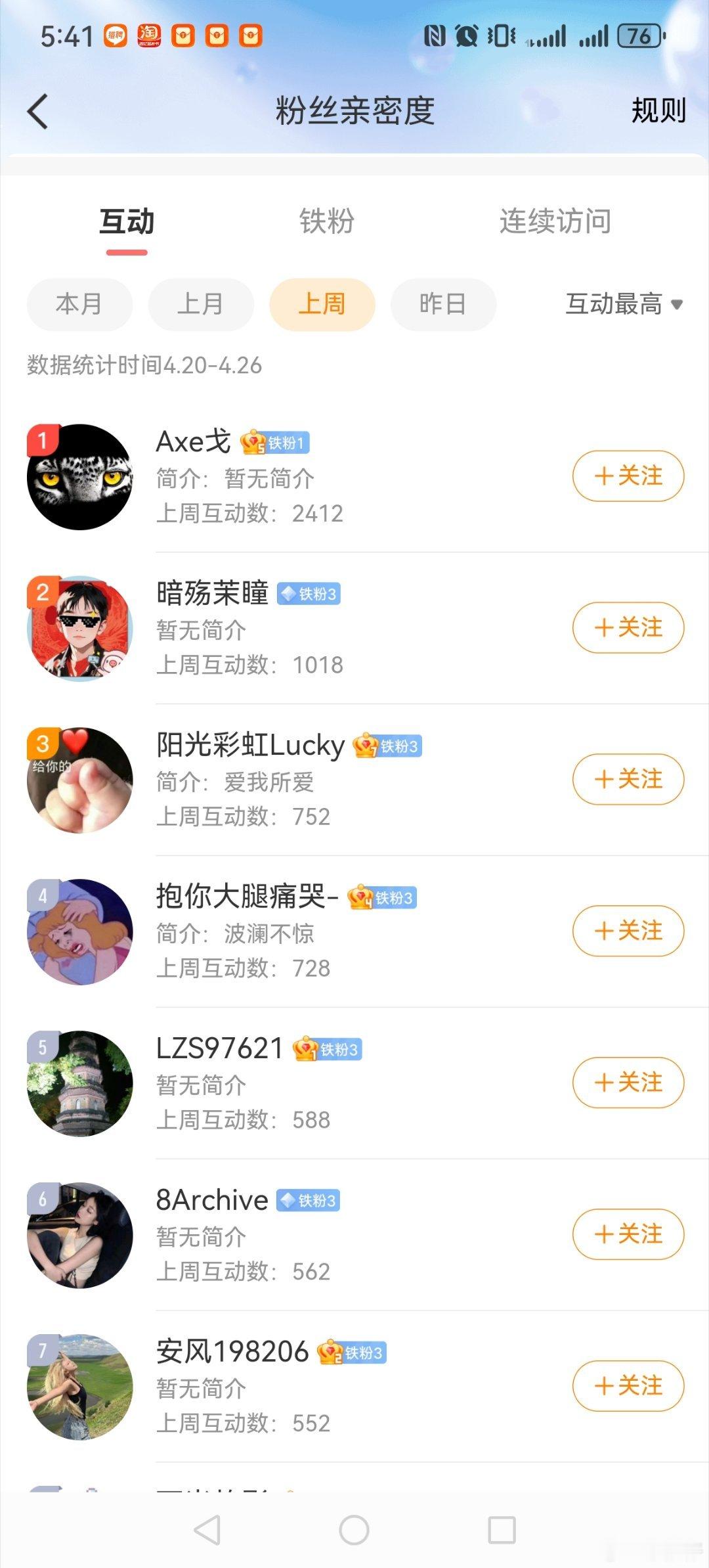Follow user LZS97621
Screen dimensions: 709x1568
click(x=628, y=1083)
